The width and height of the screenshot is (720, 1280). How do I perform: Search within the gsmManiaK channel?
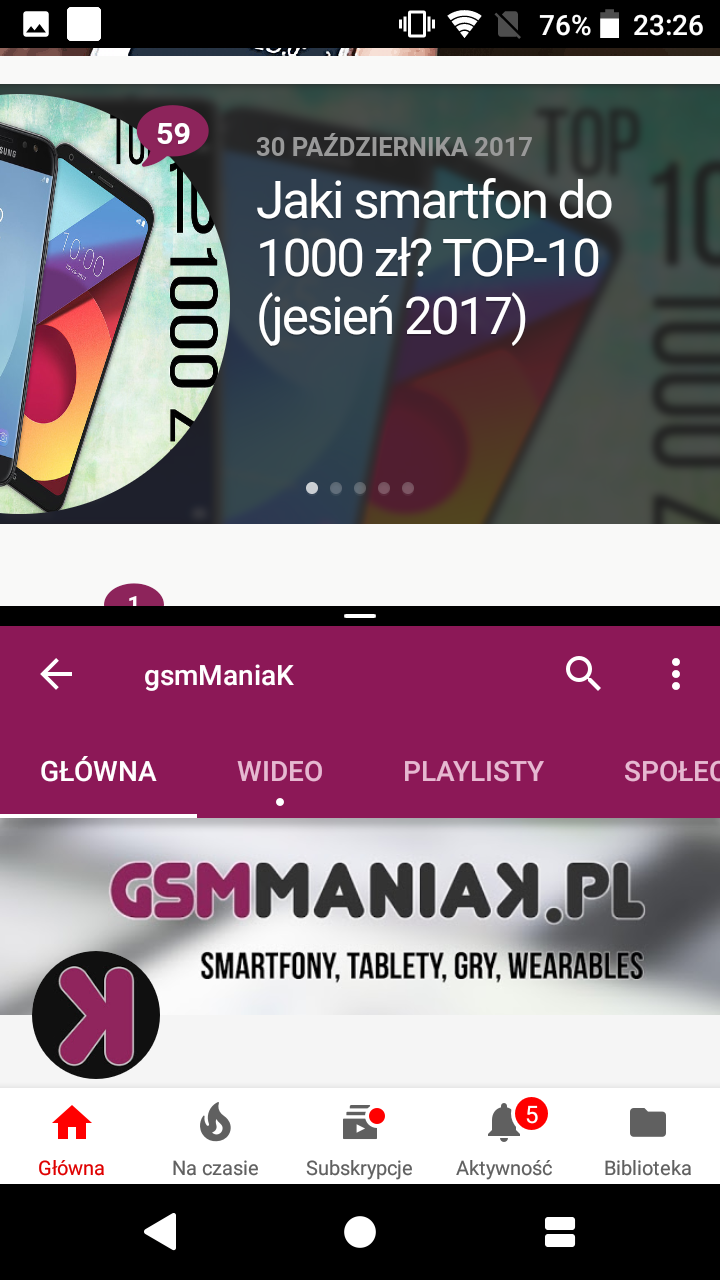[582, 675]
